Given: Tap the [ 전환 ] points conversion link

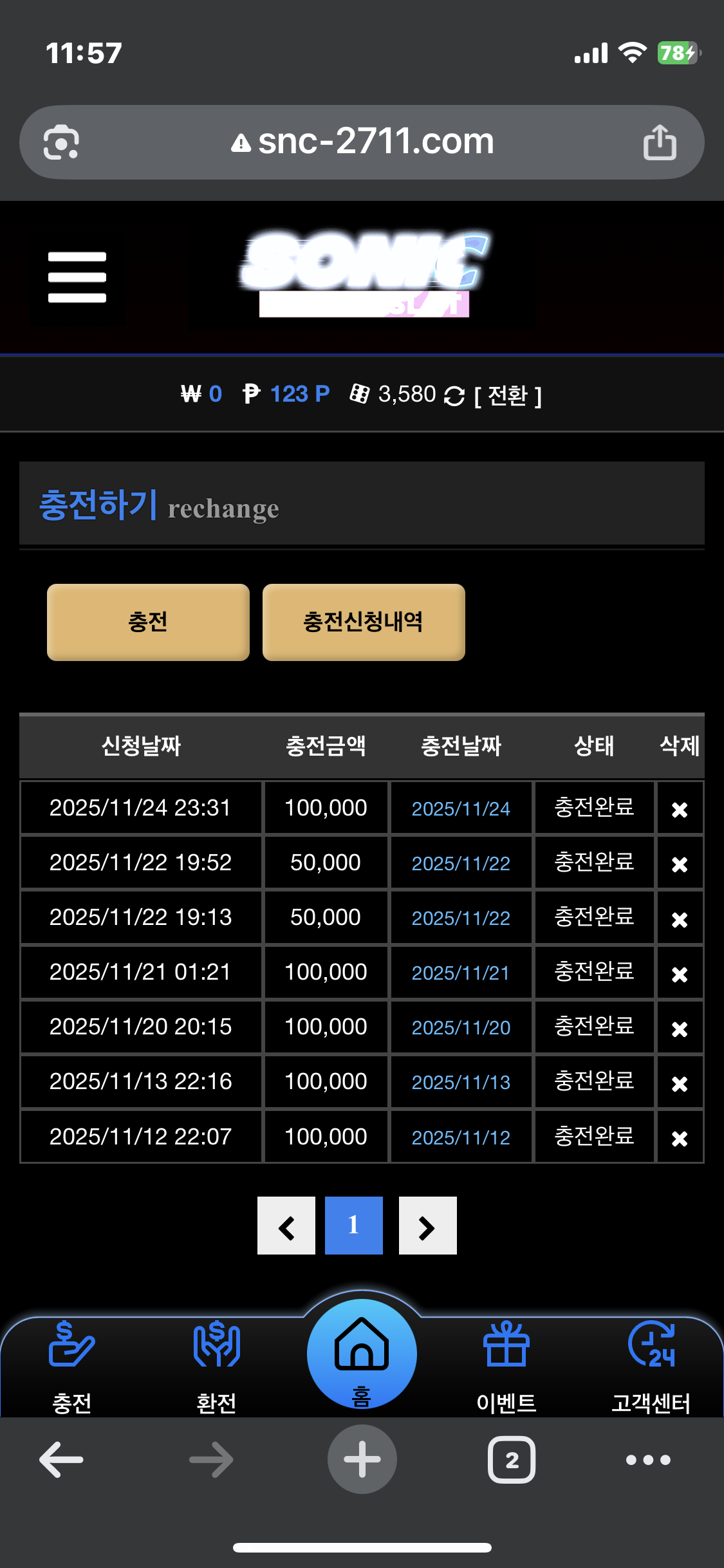Looking at the screenshot, I should pos(508,395).
